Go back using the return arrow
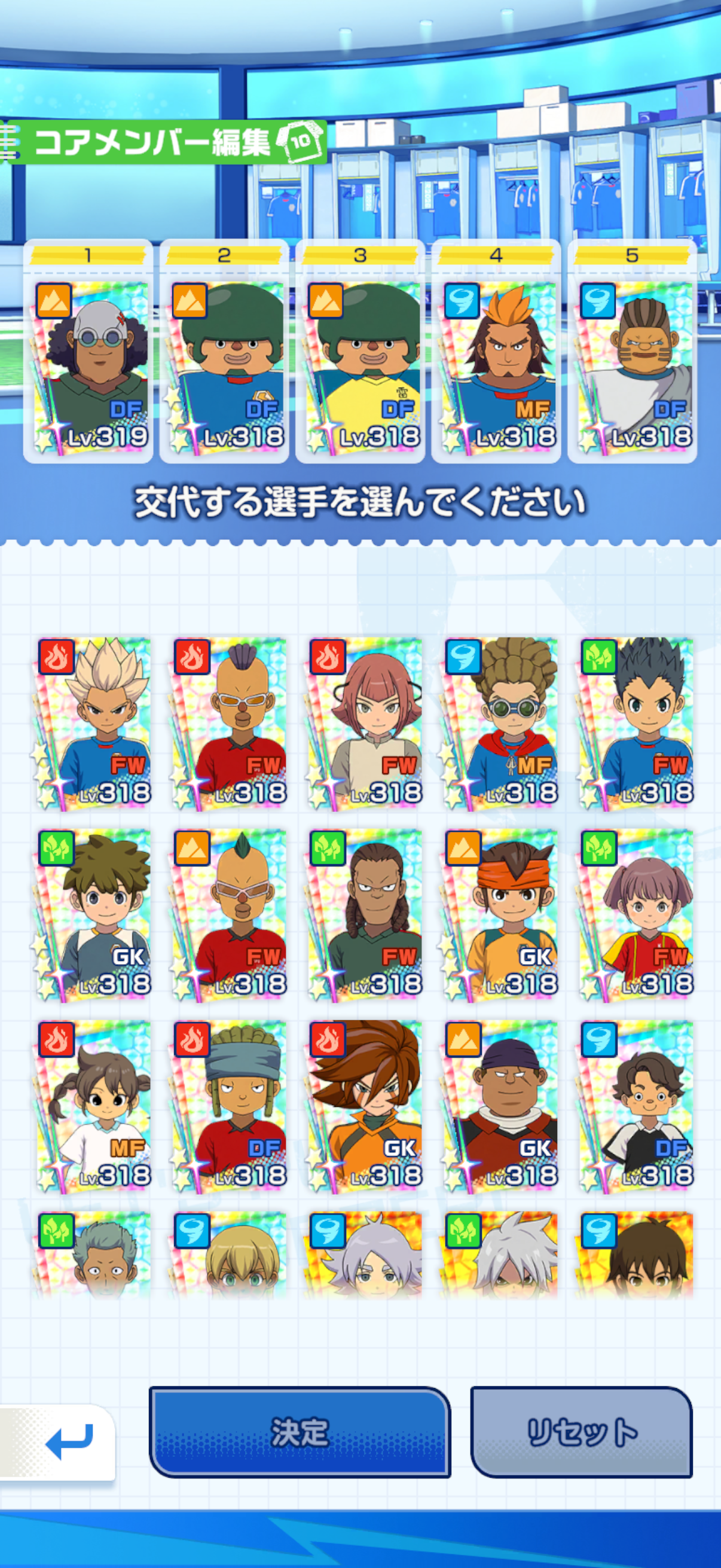The image size is (721, 1568). pyautogui.click(x=59, y=1442)
